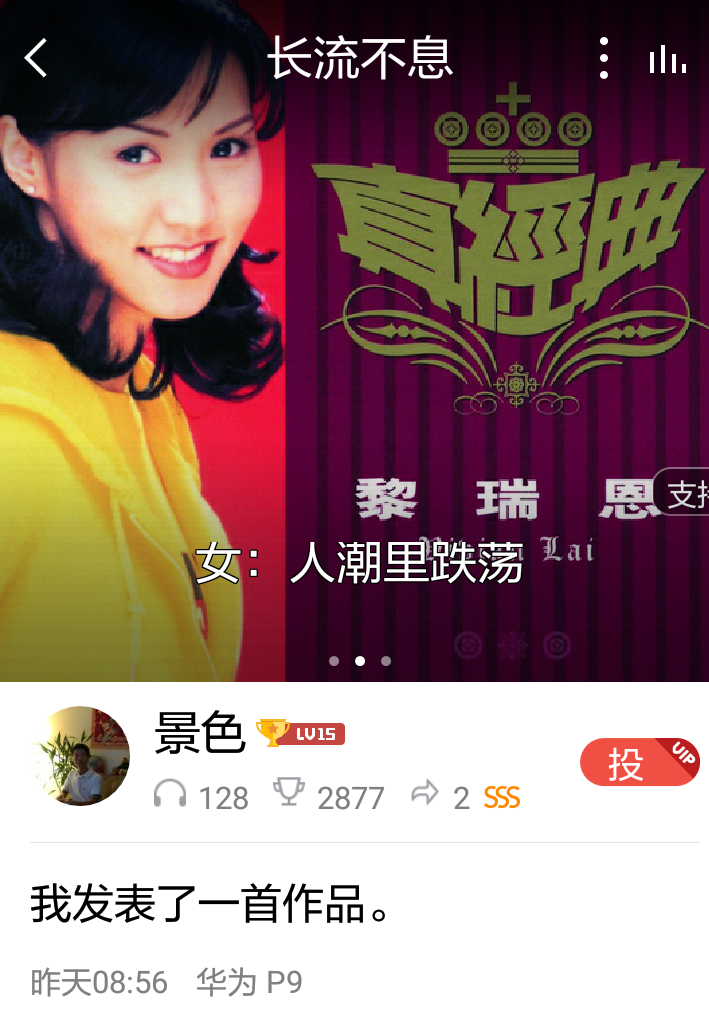Go back using the top-left arrow
The height and width of the screenshot is (1018, 709).
click(x=36, y=58)
